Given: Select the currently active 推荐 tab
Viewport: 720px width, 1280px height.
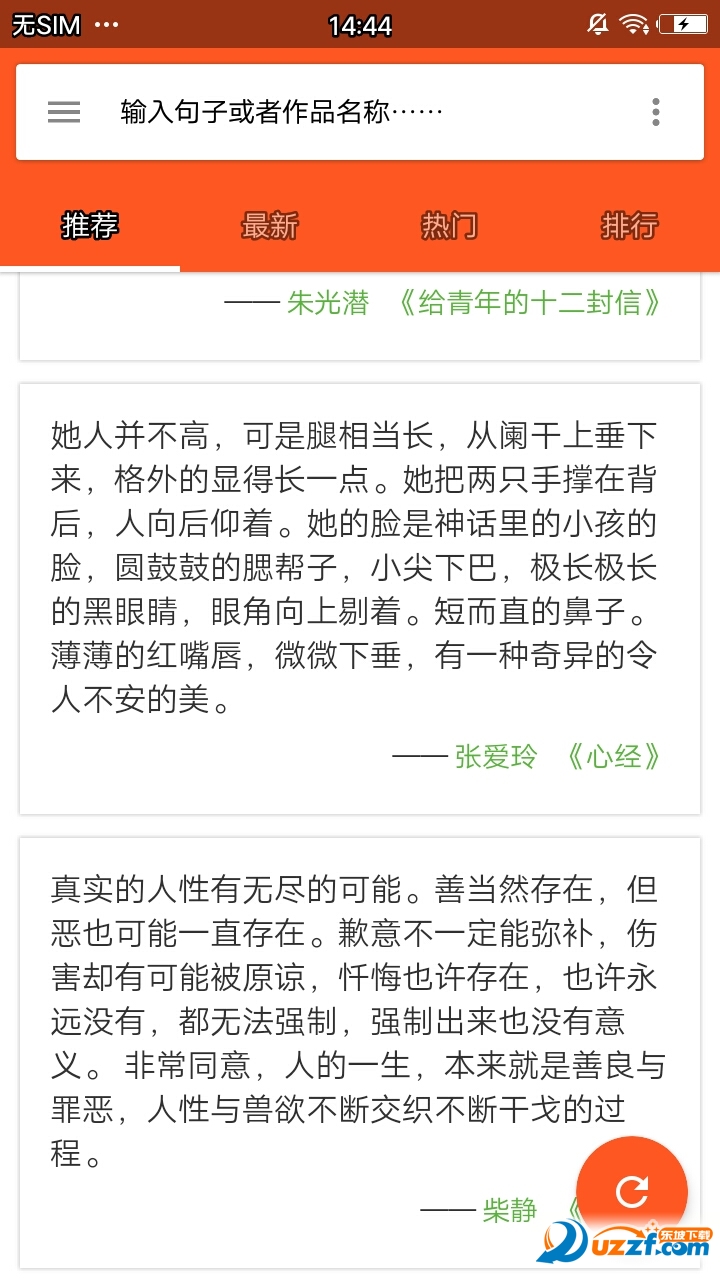Looking at the screenshot, I should click(88, 226).
